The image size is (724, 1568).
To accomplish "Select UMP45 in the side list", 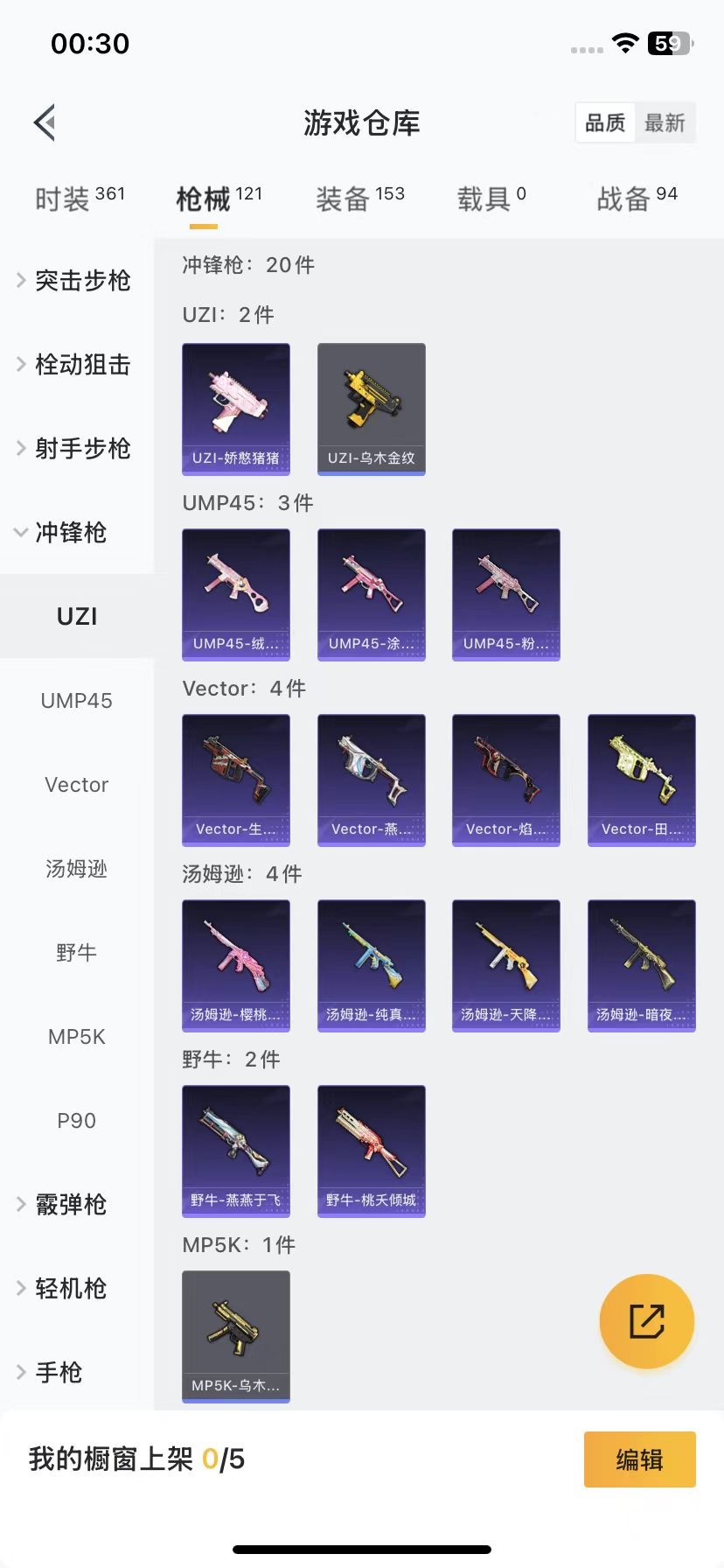I will [x=76, y=700].
